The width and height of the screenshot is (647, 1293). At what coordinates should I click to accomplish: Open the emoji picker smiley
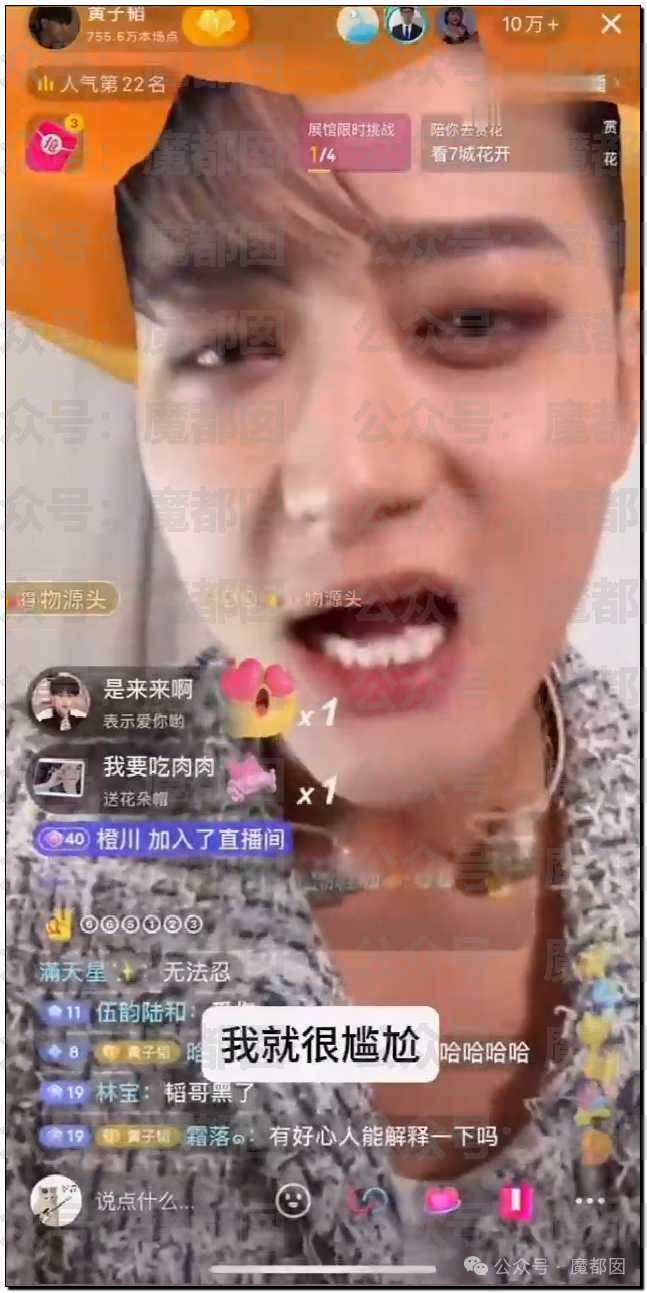[292, 1200]
